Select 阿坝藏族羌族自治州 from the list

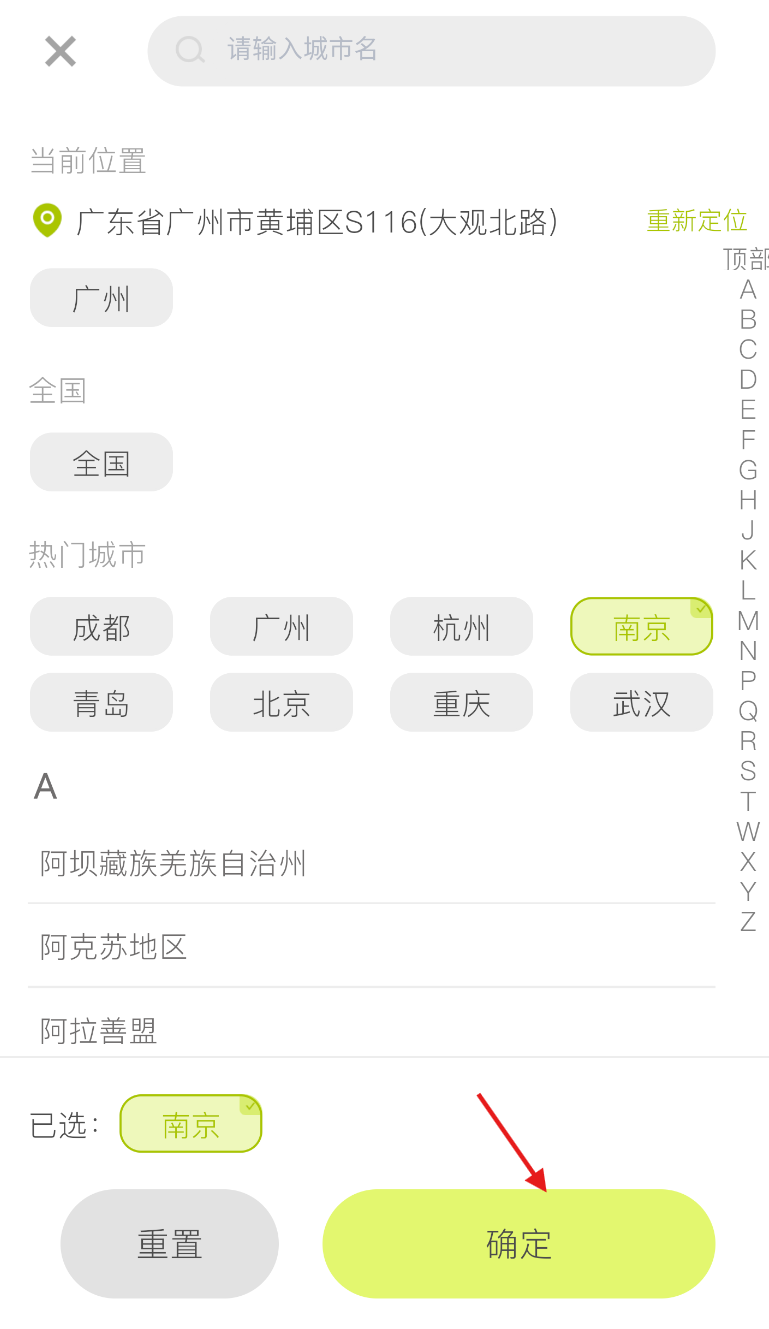click(x=371, y=863)
